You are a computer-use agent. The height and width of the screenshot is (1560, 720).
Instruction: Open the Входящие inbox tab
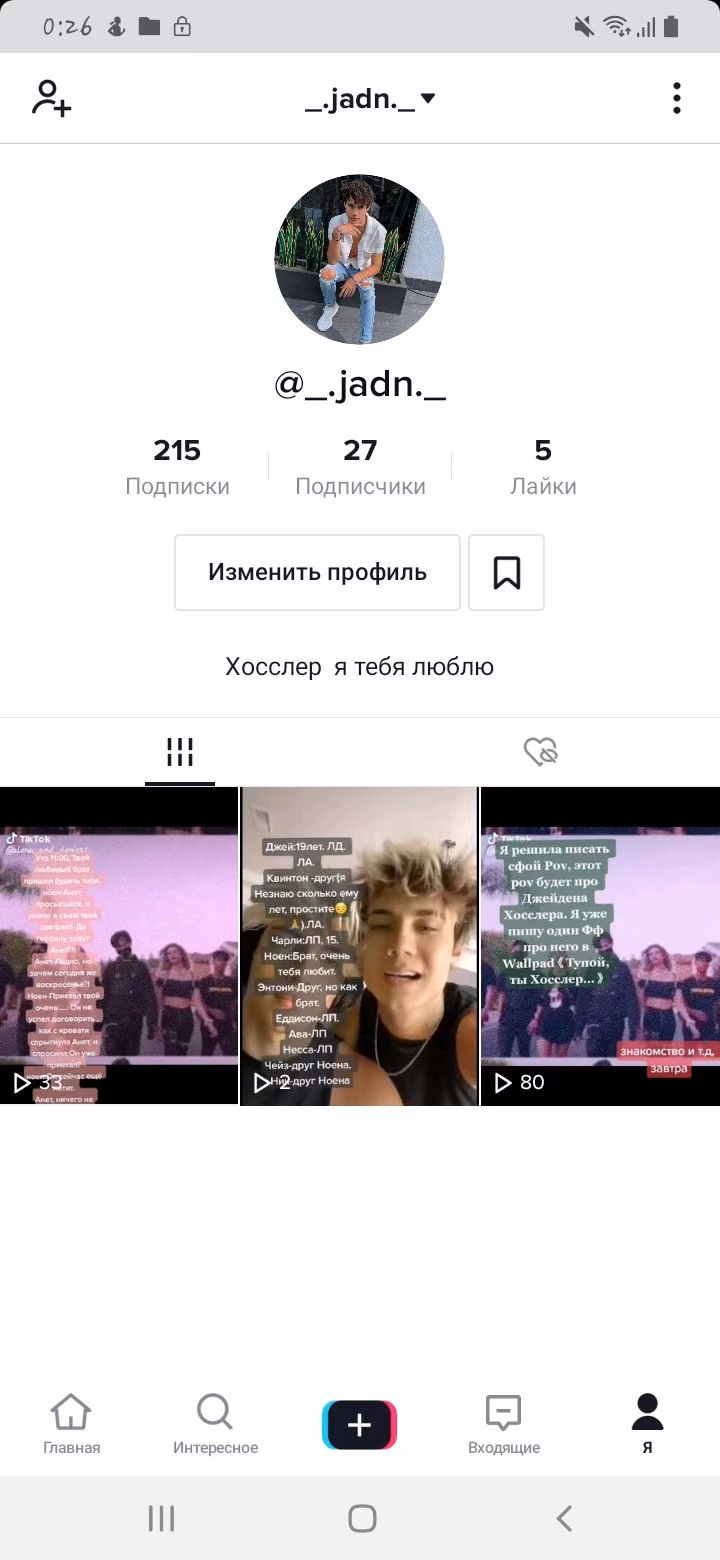pyautogui.click(x=503, y=1424)
